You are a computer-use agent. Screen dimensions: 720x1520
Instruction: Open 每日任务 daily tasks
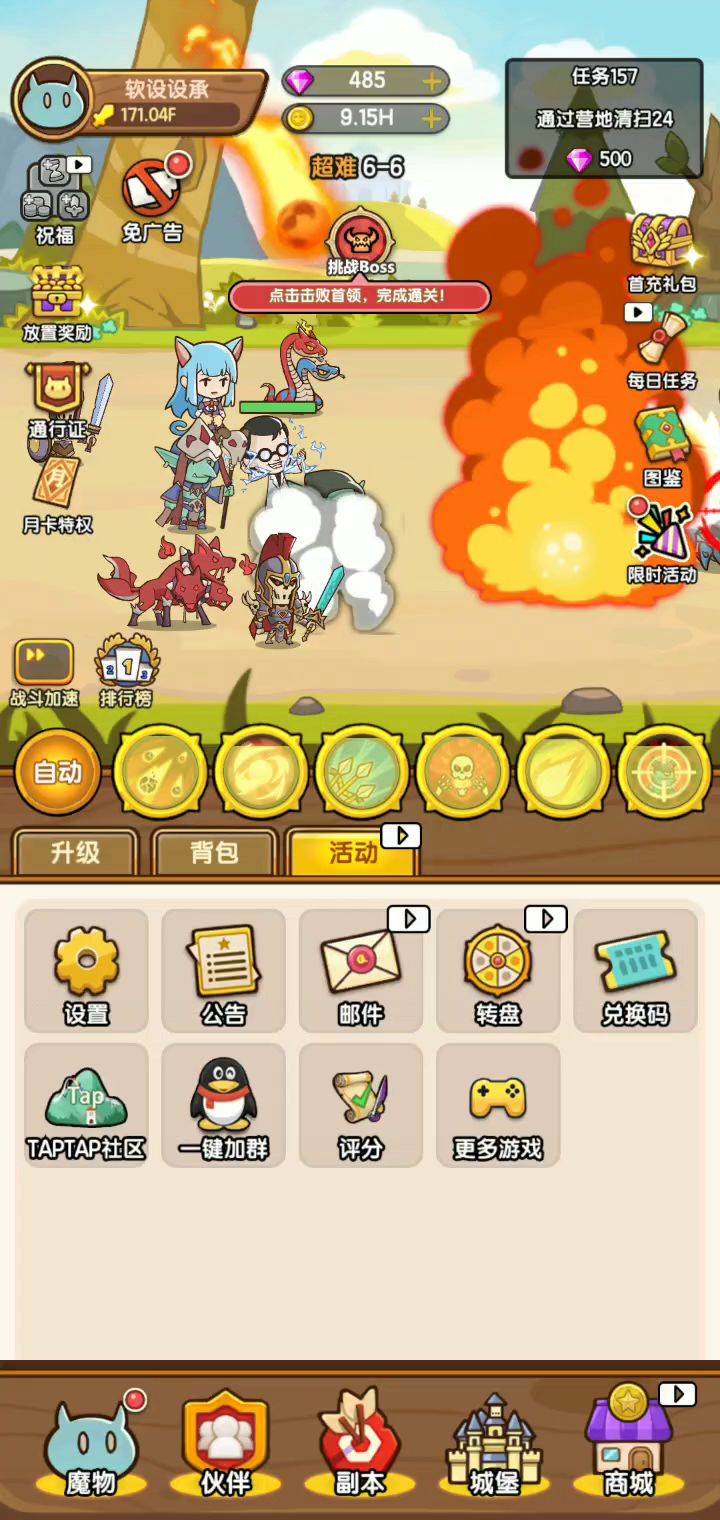[662, 350]
